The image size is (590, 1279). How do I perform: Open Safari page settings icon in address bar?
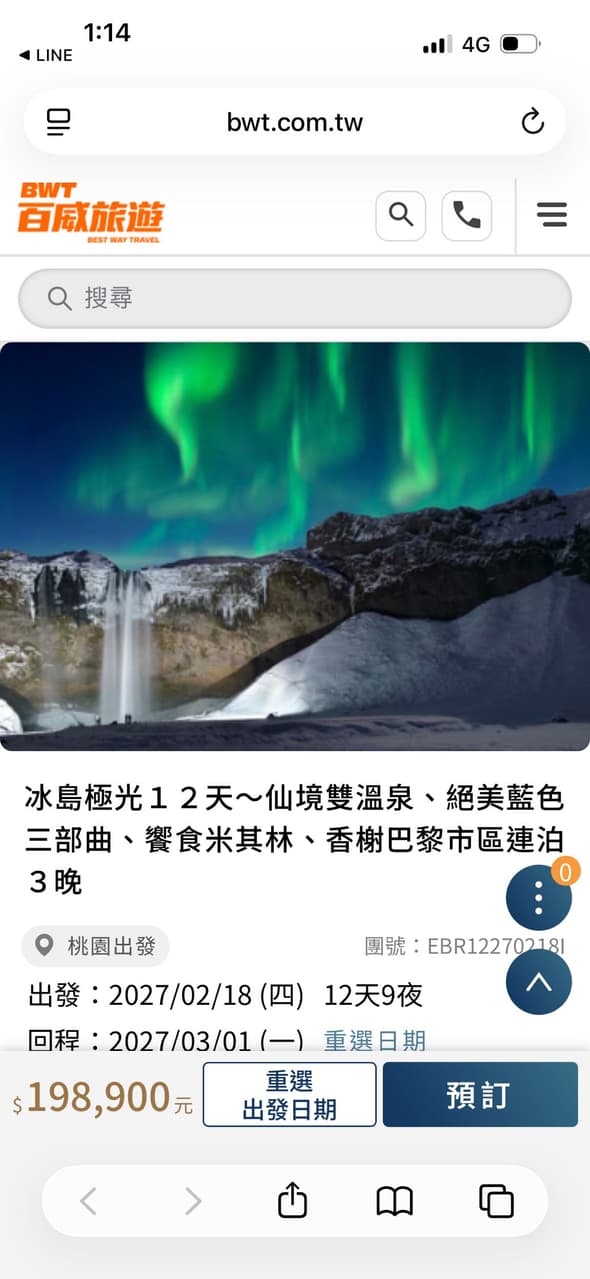point(59,123)
